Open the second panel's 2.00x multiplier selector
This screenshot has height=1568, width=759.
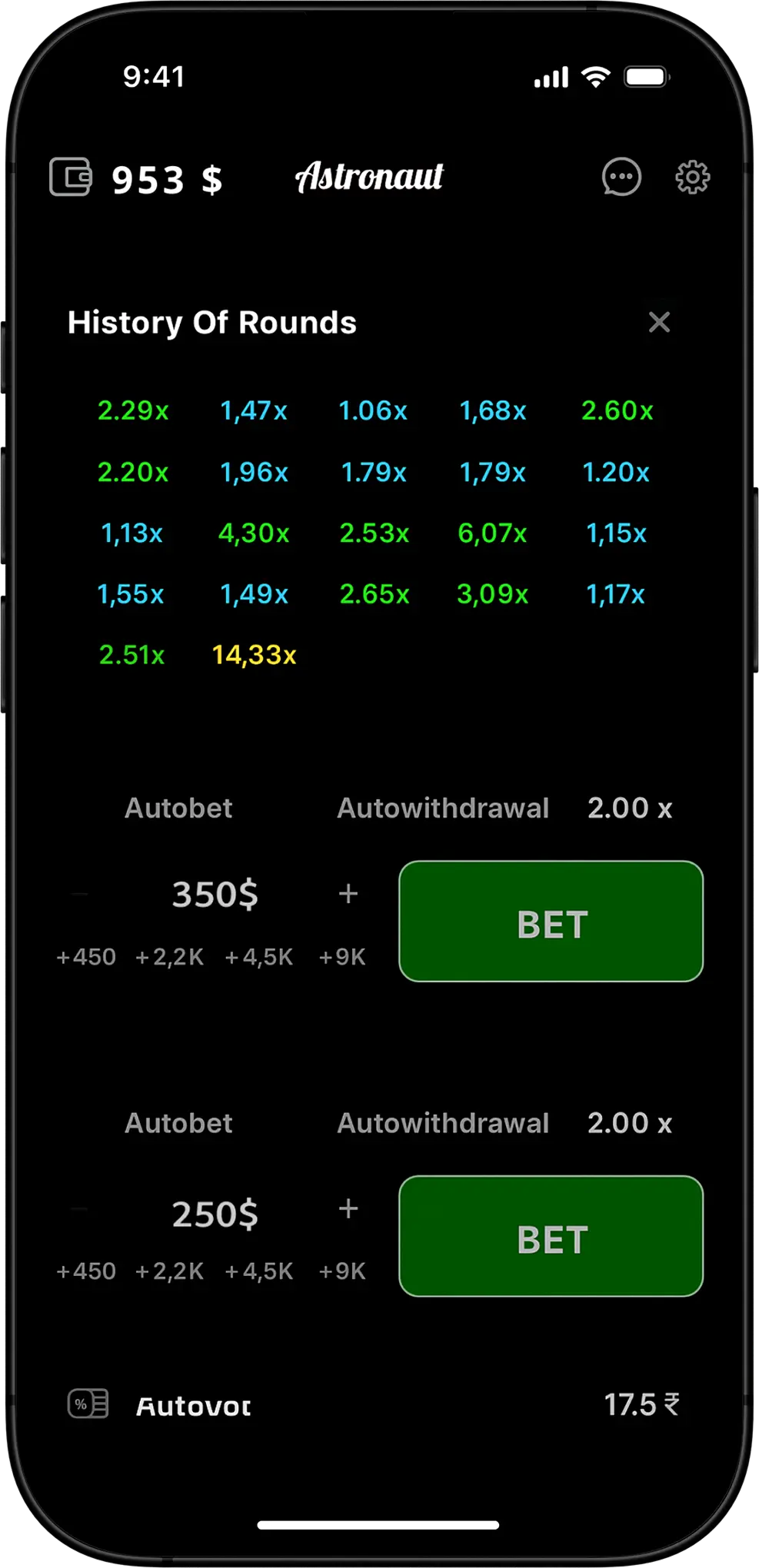(629, 1123)
